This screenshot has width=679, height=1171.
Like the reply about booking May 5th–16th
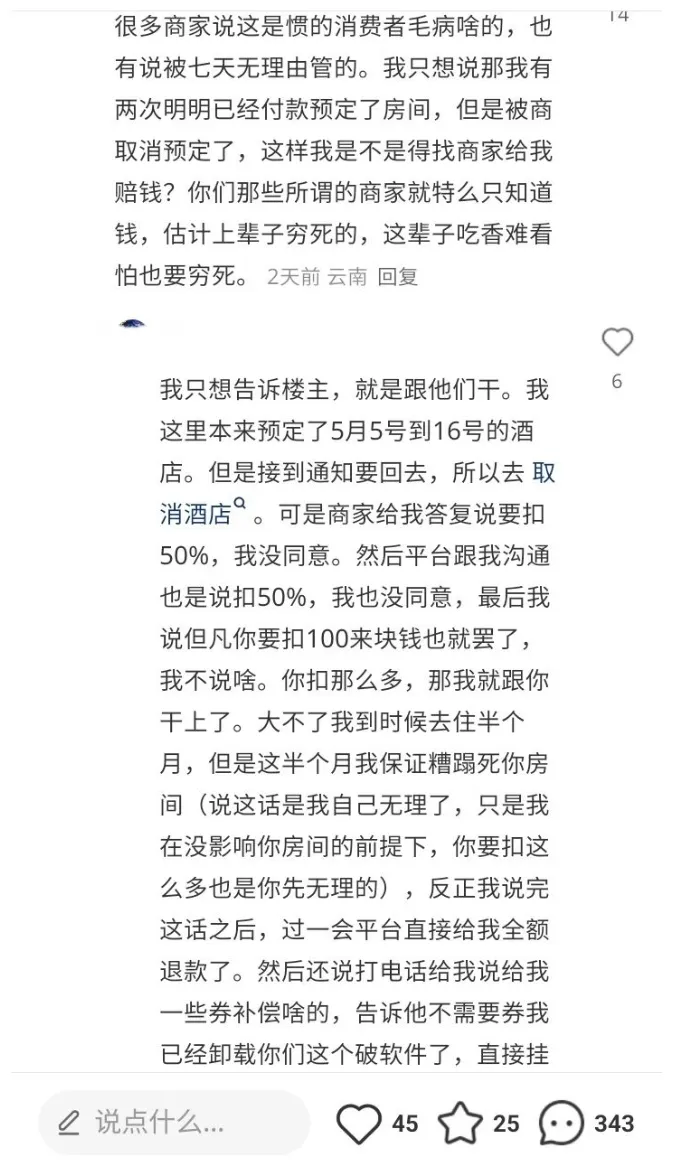coord(617,343)
